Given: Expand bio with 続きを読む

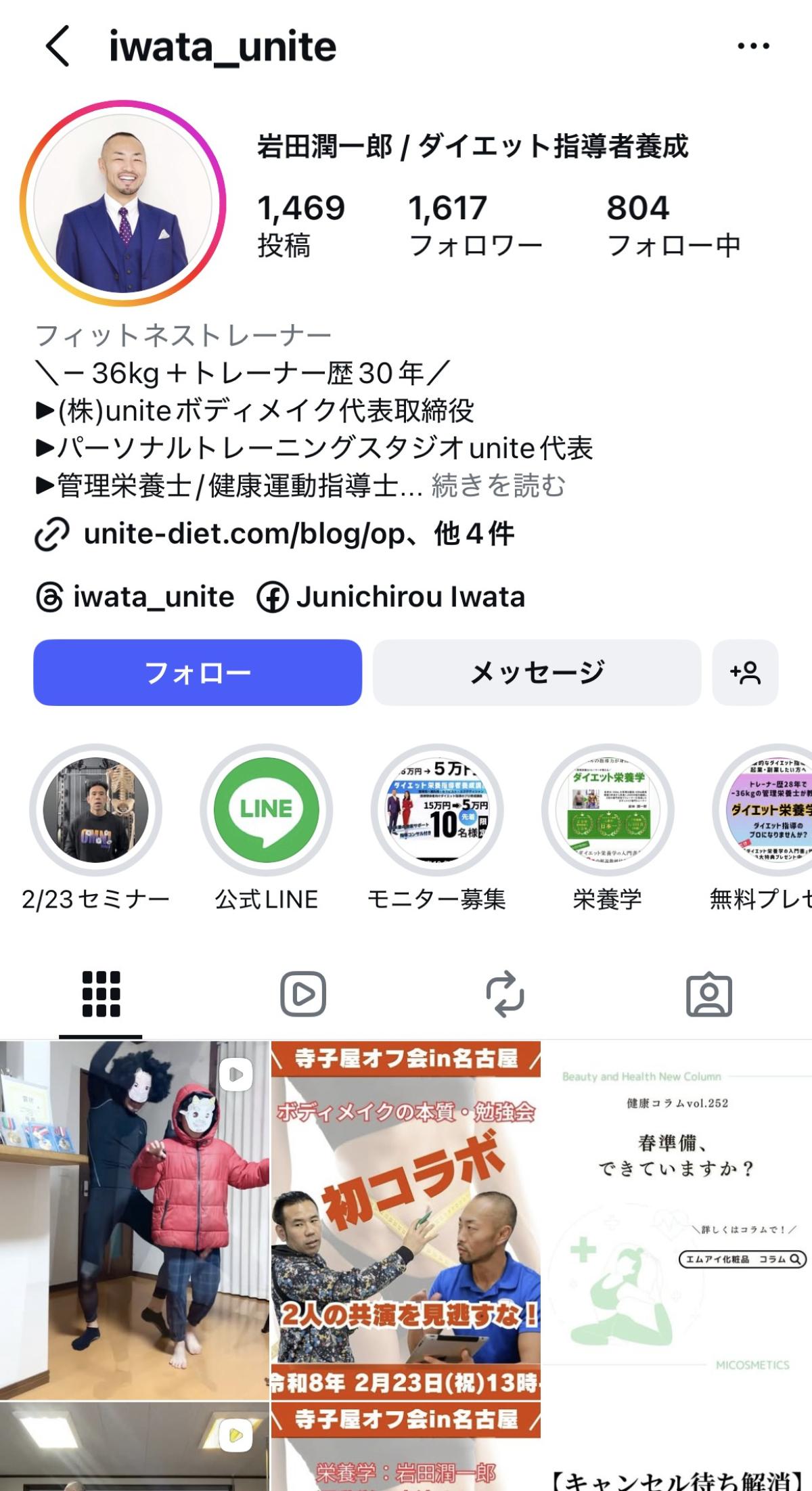Looking at the screenshot, I should tap(498, 486).
